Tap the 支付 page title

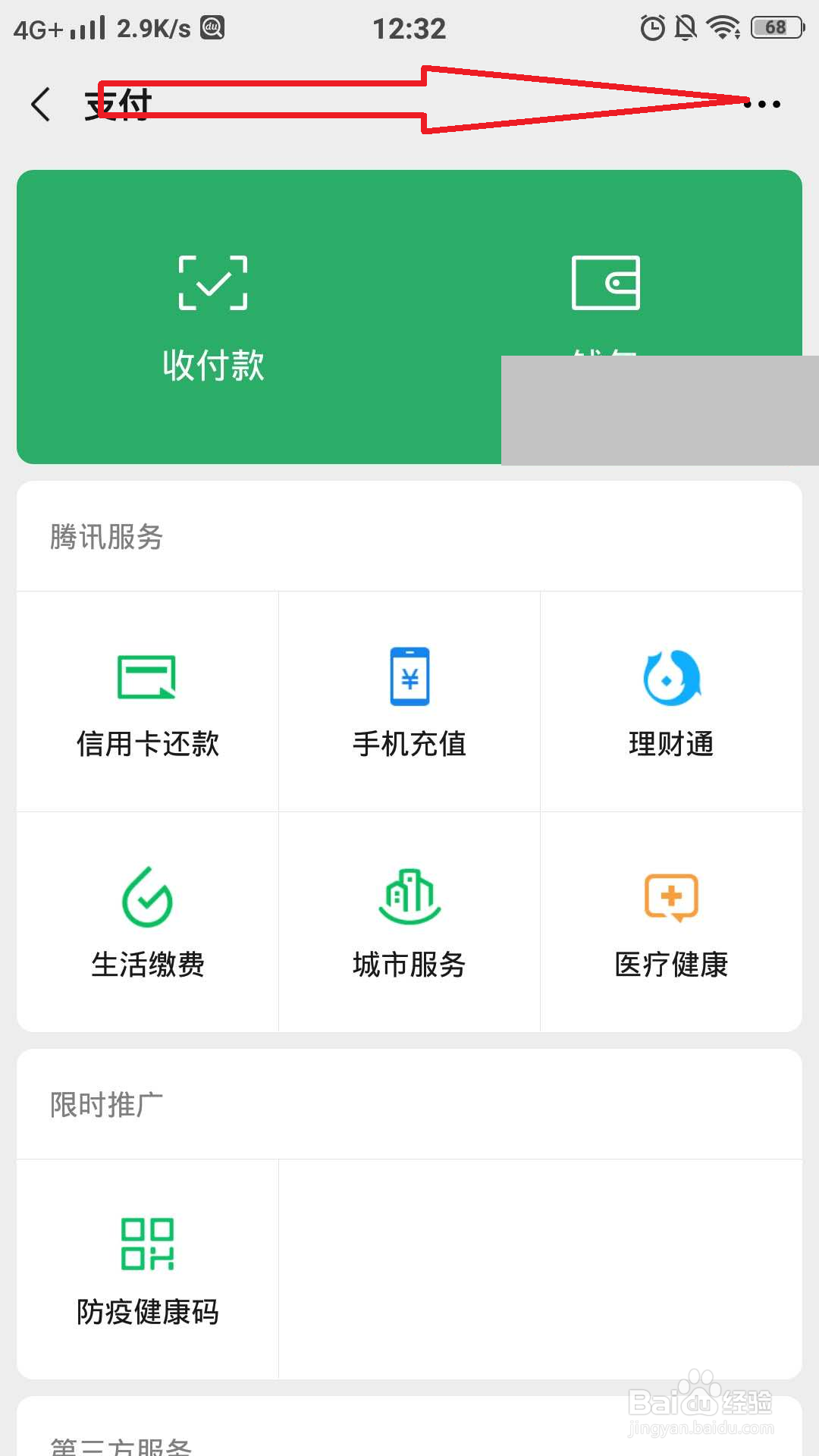(118, 102)
